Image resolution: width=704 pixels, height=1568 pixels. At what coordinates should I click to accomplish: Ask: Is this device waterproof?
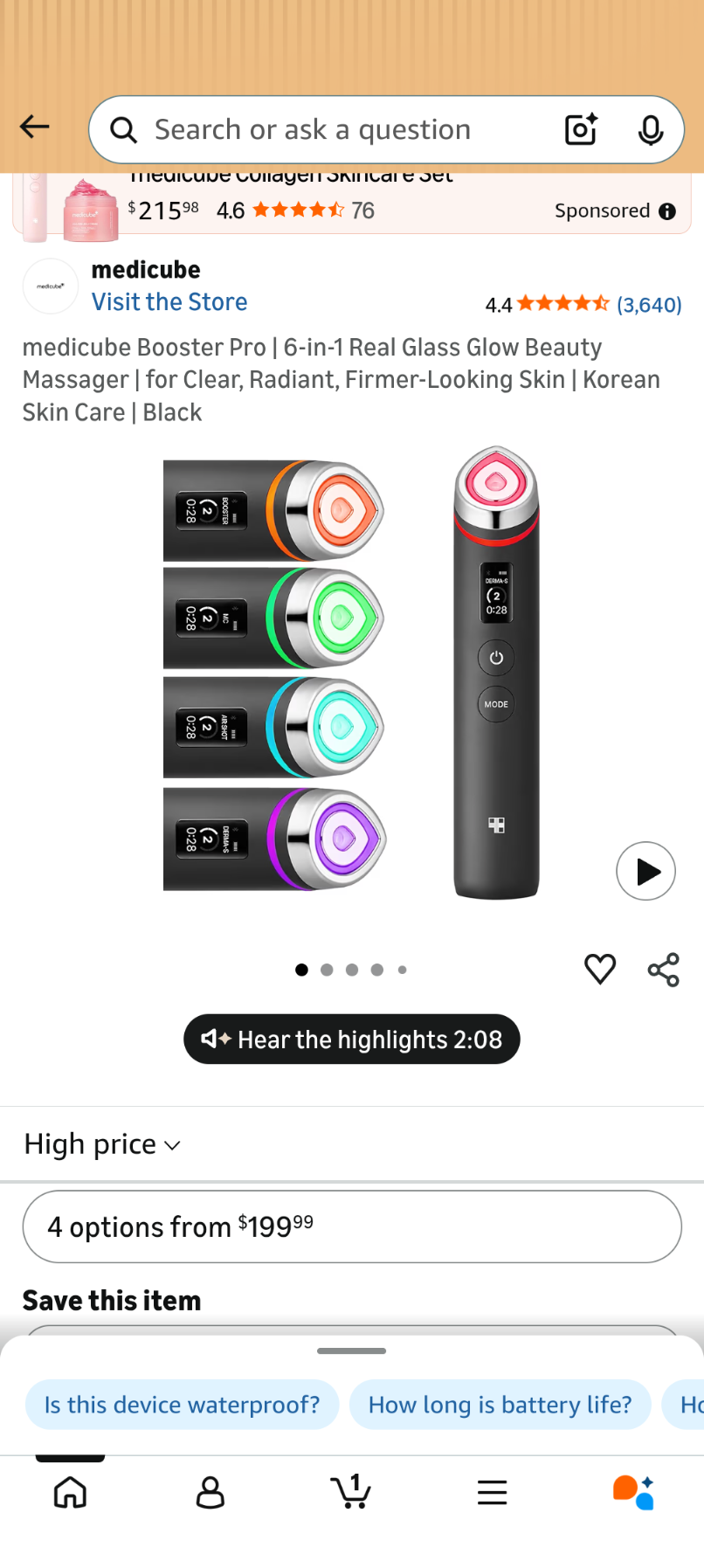(x=182, y=1405)
